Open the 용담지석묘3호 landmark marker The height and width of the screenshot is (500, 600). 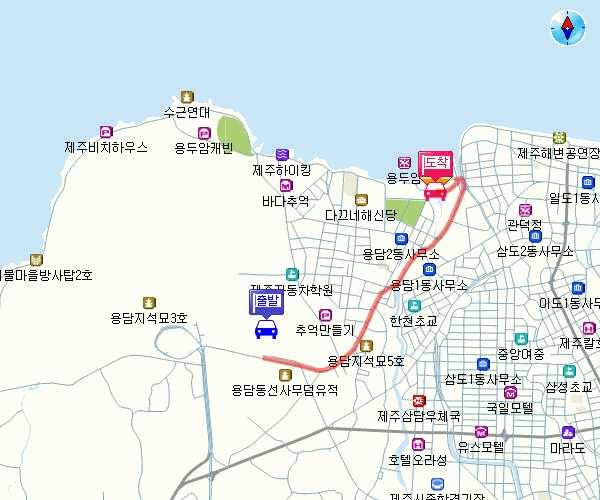click(x=149, y=302)
